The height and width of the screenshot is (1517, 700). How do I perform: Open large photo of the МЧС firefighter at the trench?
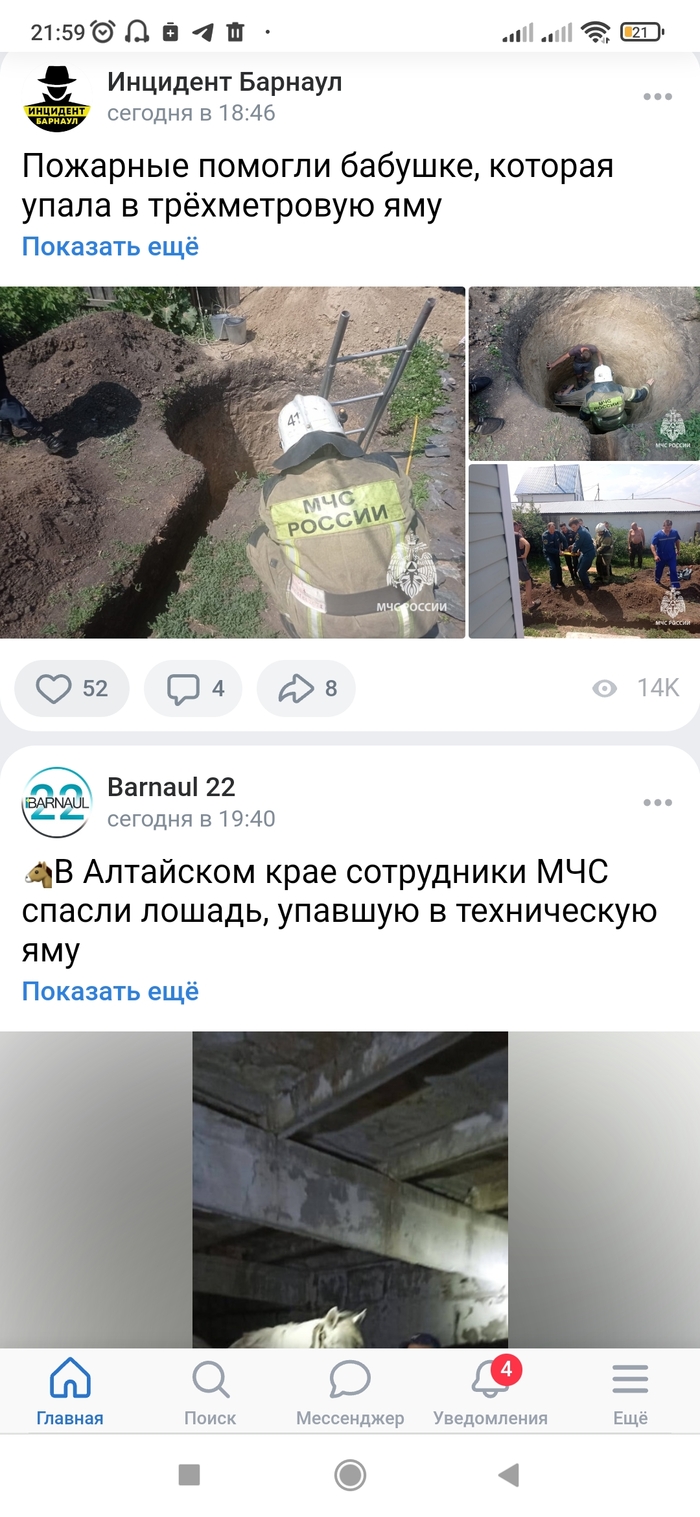tap(232, 462)
